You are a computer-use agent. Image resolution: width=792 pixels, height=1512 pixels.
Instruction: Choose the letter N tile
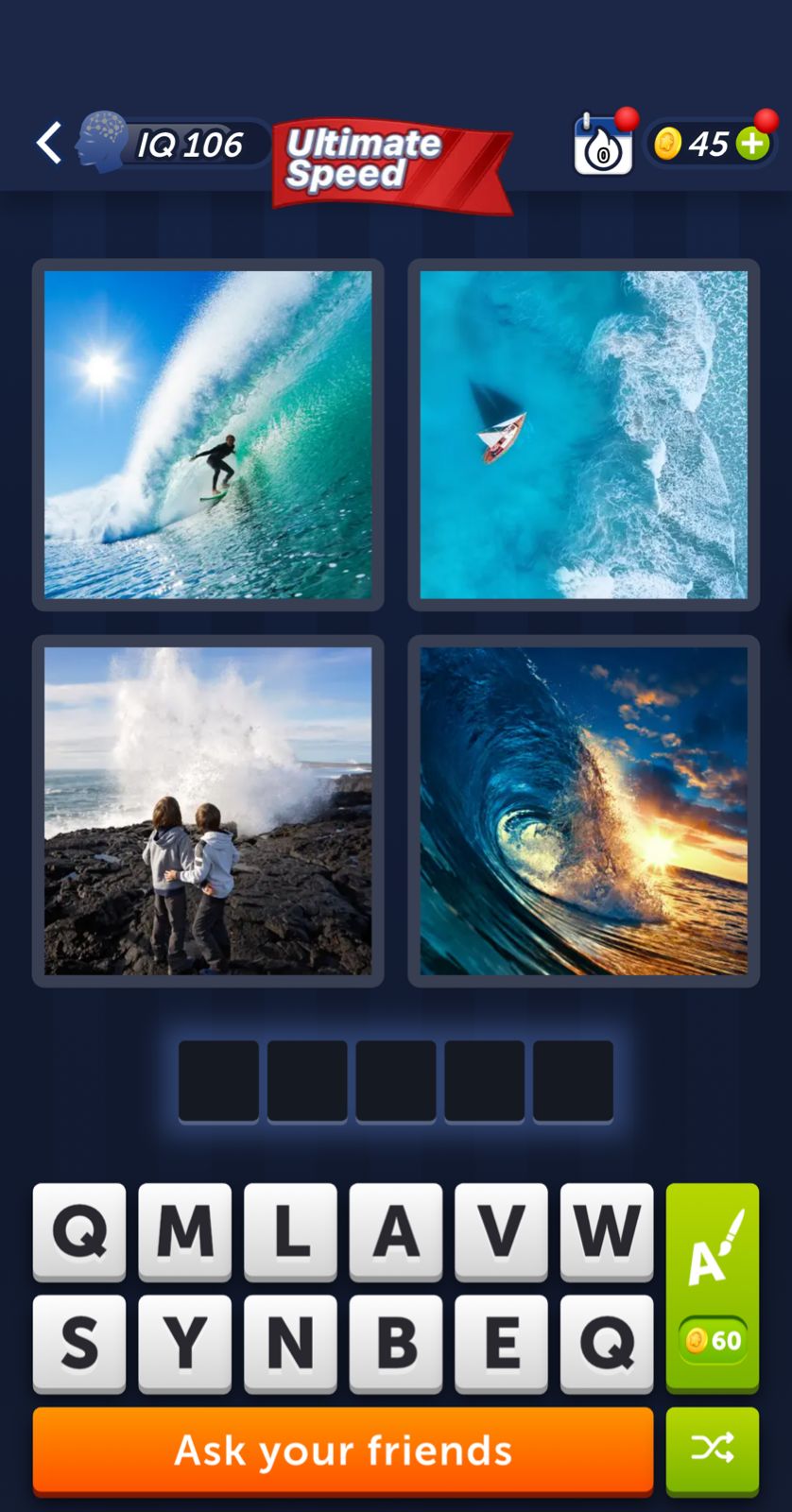290,1342
